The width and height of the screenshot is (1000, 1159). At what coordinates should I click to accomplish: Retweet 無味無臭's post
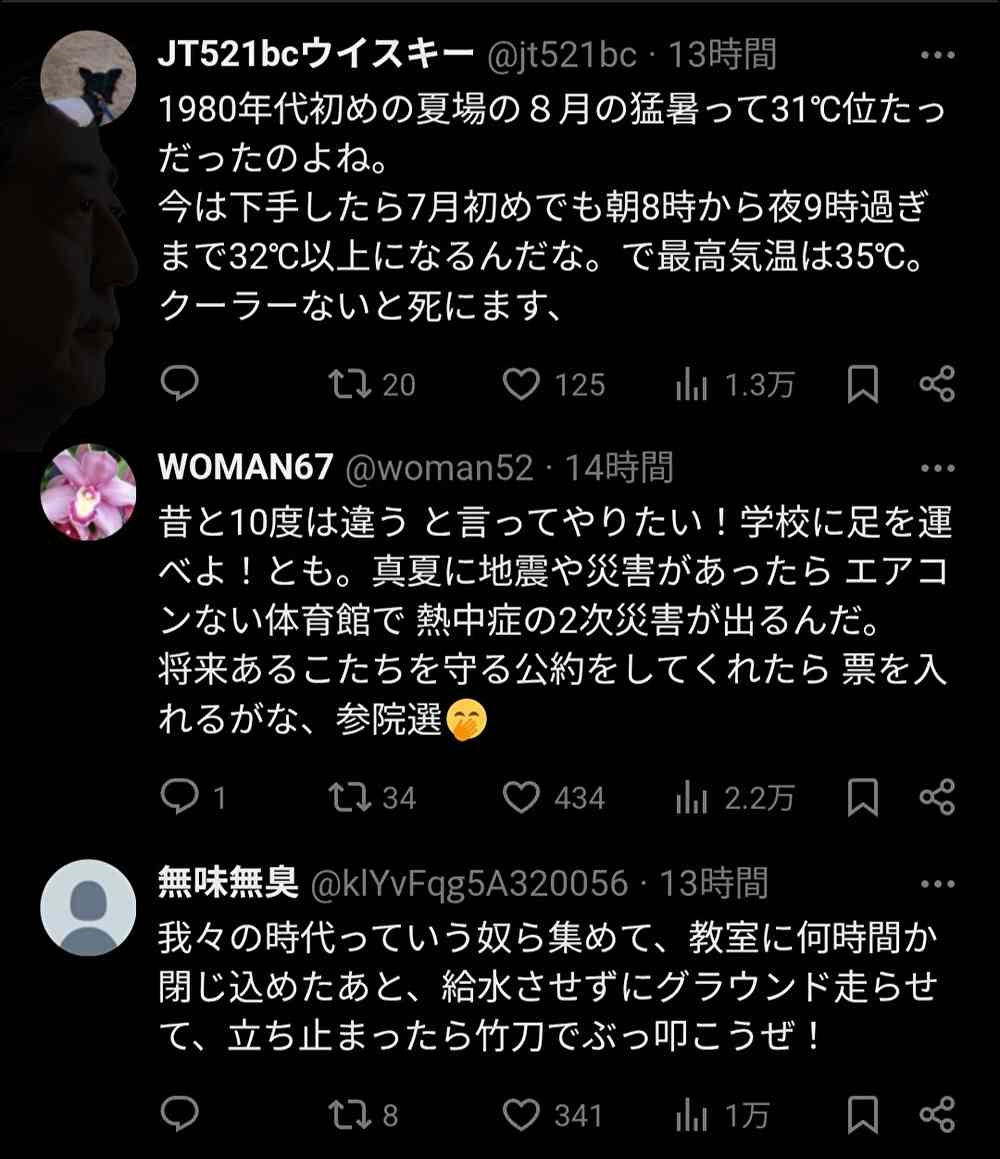pyautogui.click(x=351, y=1114)
